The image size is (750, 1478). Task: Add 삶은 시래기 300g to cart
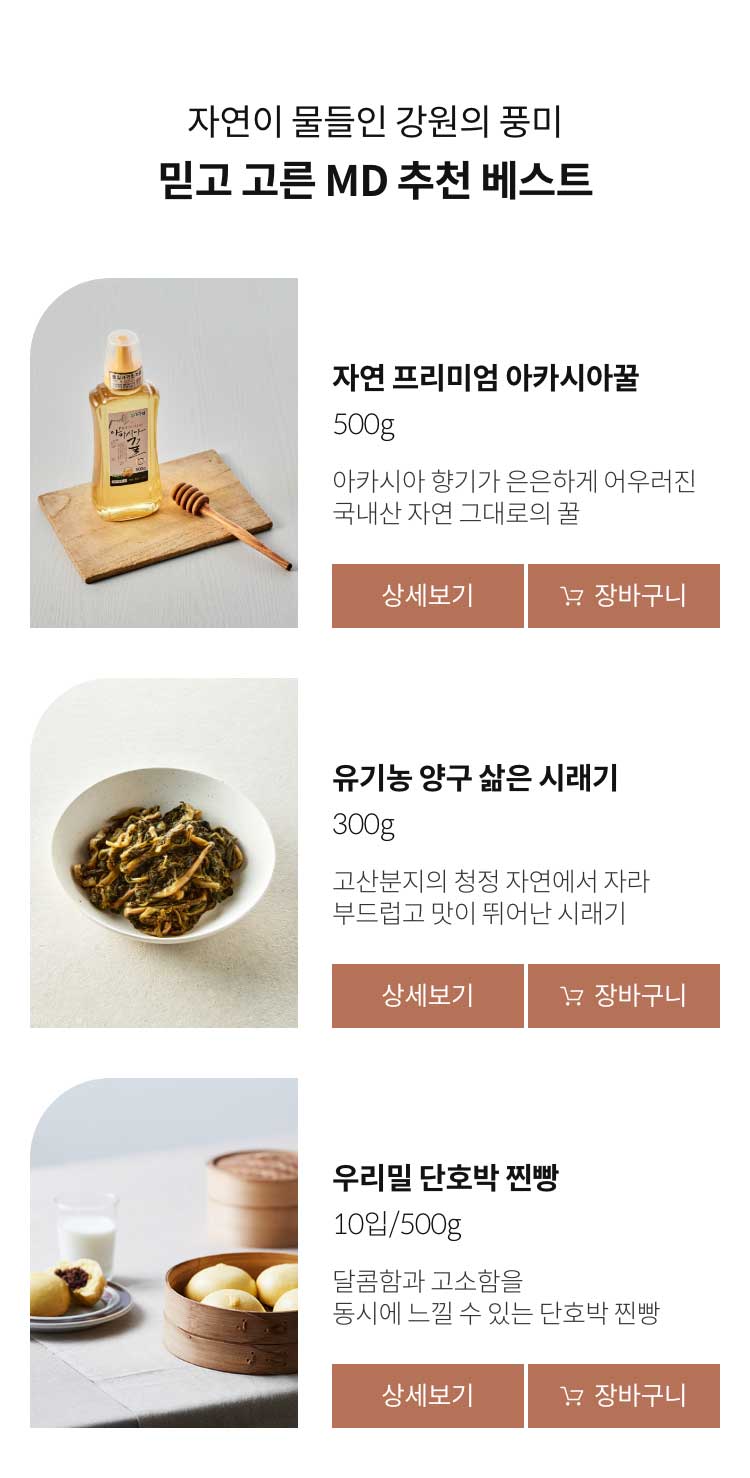pyautogui.click(x=623, y=996)
